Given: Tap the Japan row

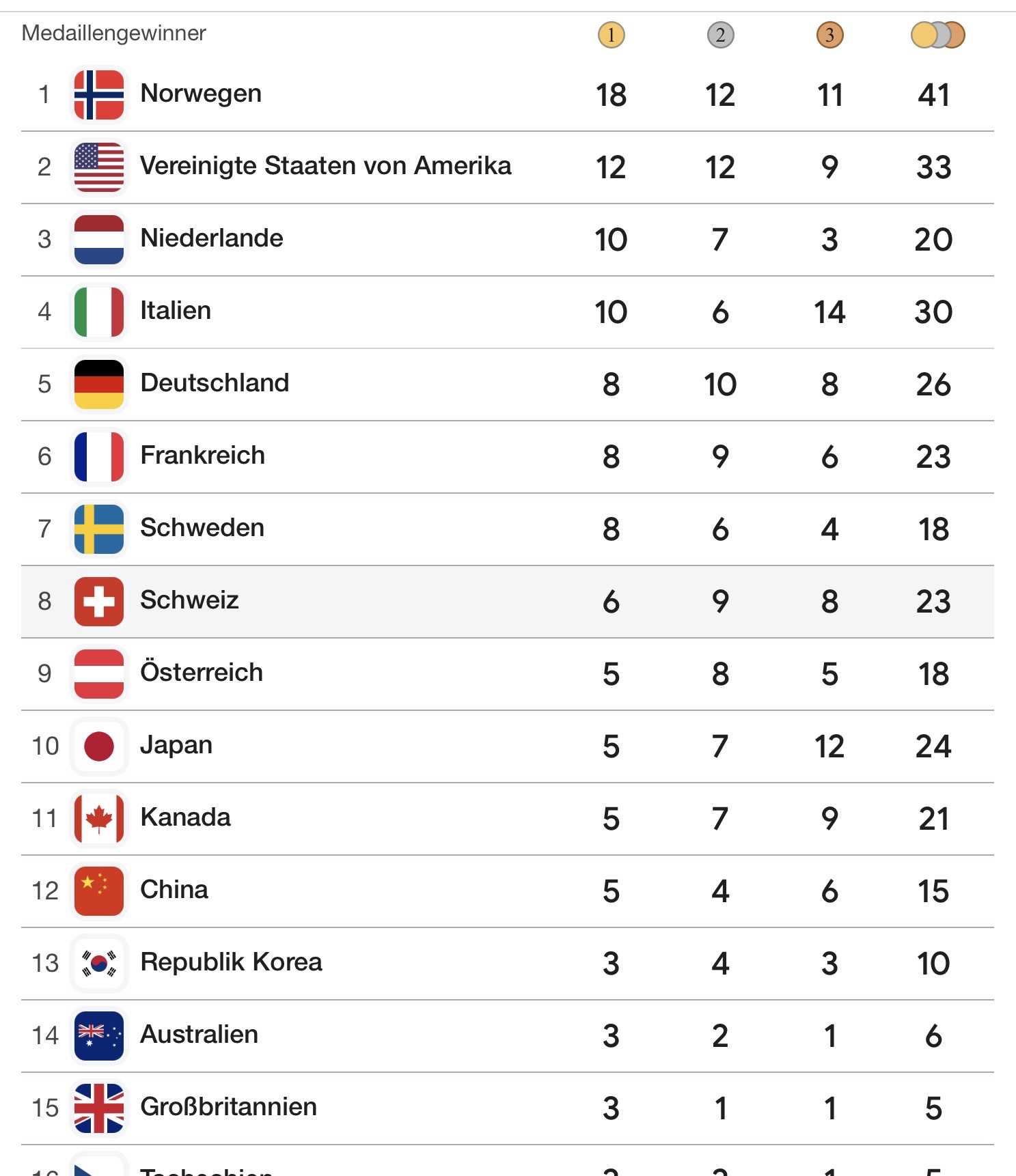Looking at the screenshot, I should (x=176, y=745).
